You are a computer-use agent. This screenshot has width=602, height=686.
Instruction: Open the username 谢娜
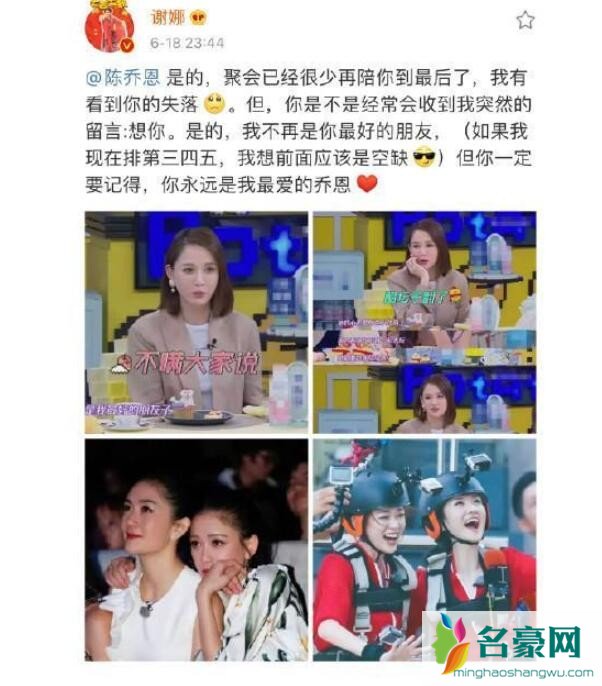point(167,17)
